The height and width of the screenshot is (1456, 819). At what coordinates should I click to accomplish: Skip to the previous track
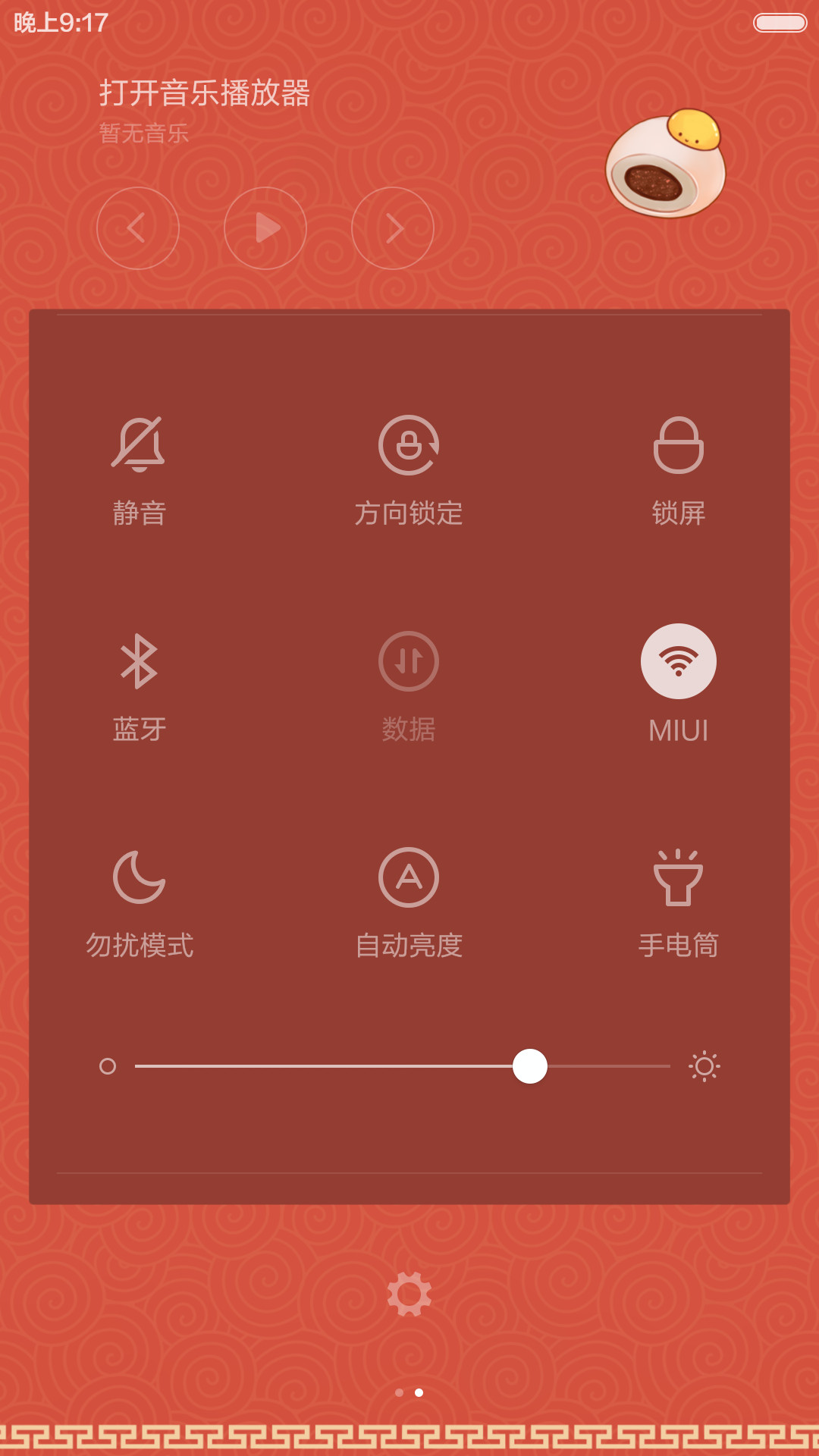tap(138, 228)
